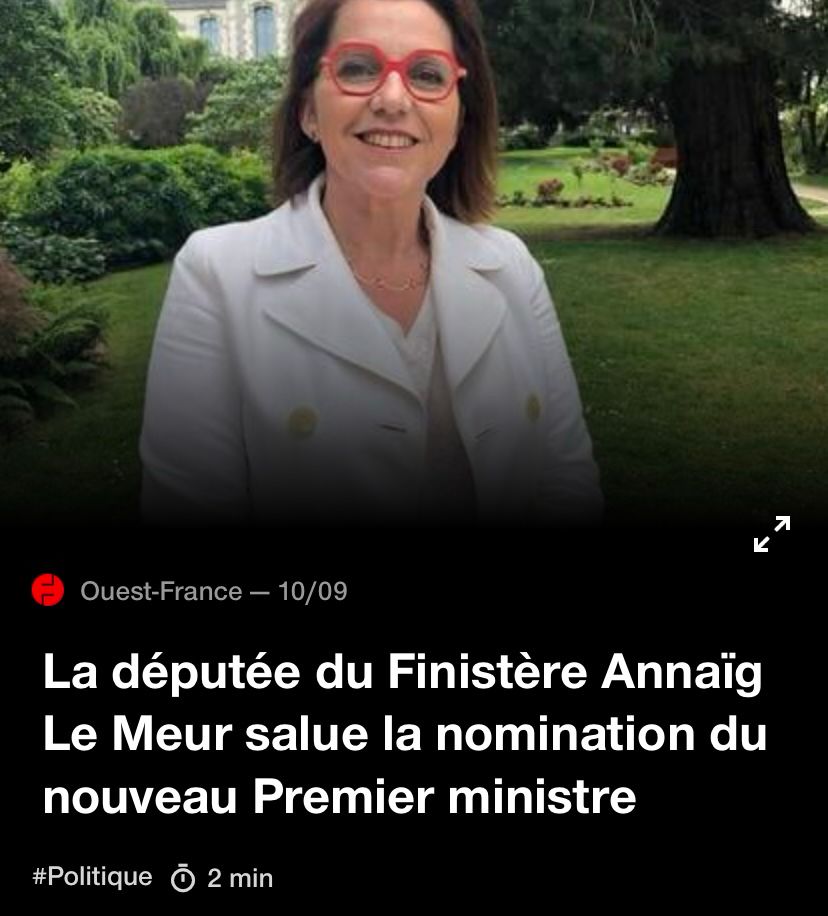Expand the article photo to fullscreen
The image size is (828, 916).
(x=772, y=533)
